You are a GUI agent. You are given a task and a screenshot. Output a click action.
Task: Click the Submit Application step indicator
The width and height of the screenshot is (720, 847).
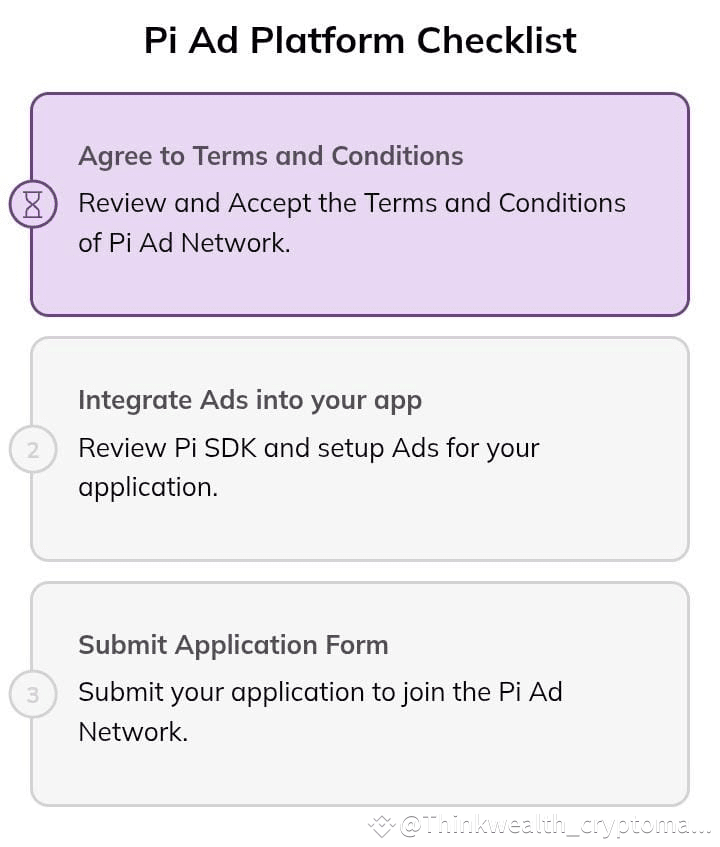click(x=33, y=694)
